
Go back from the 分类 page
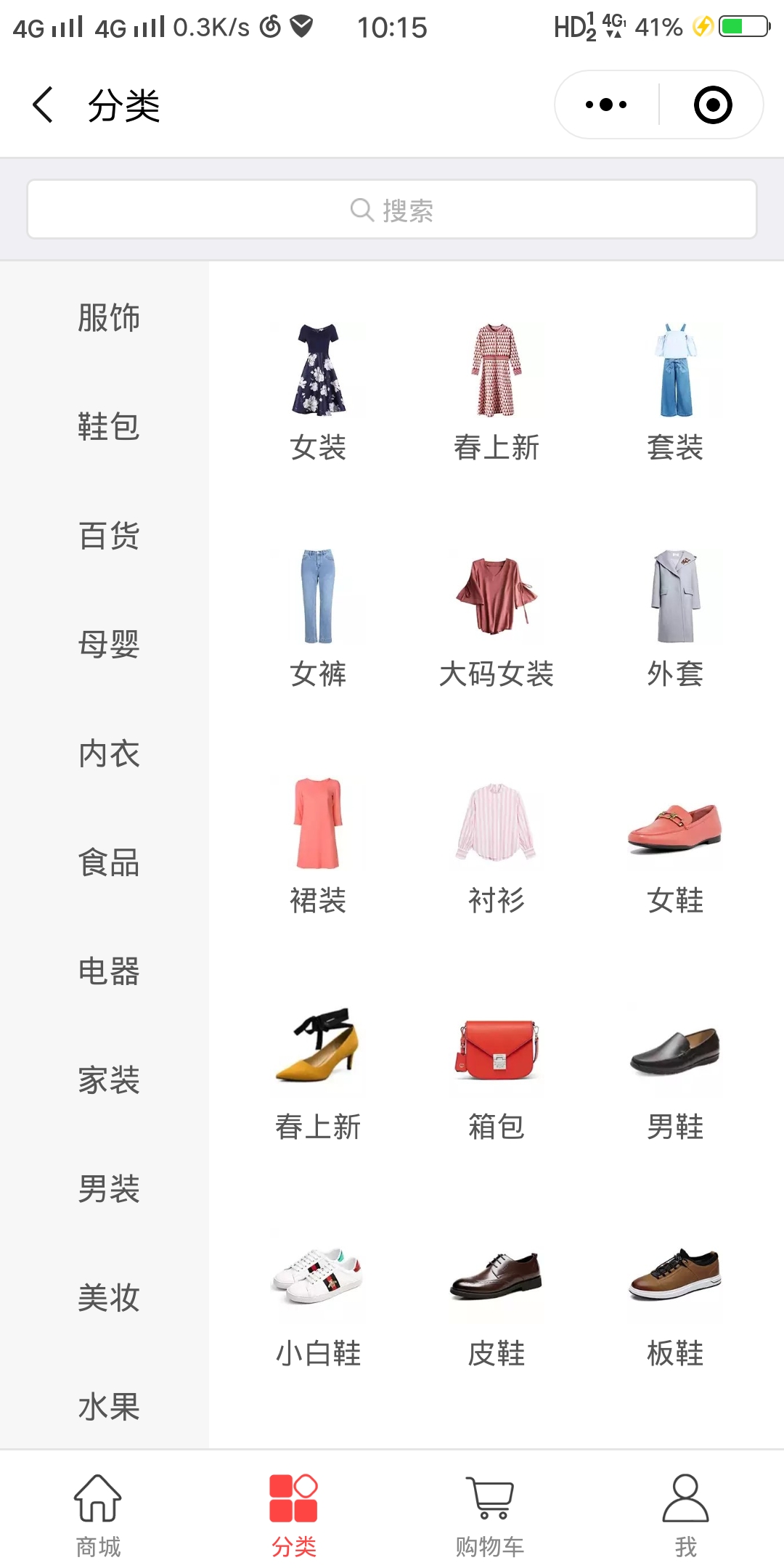pos(44,105)
